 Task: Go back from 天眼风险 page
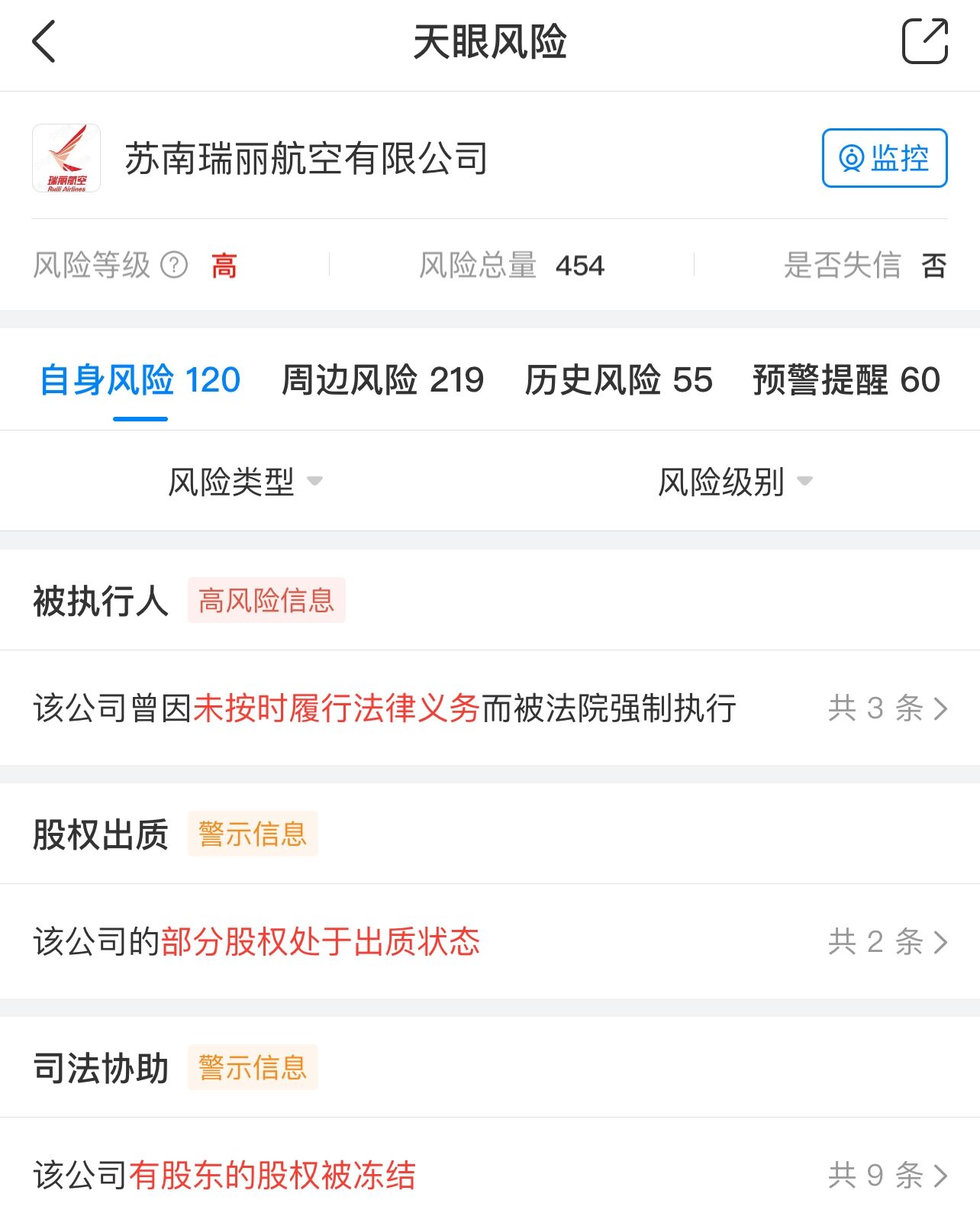[x=44, y=41]
